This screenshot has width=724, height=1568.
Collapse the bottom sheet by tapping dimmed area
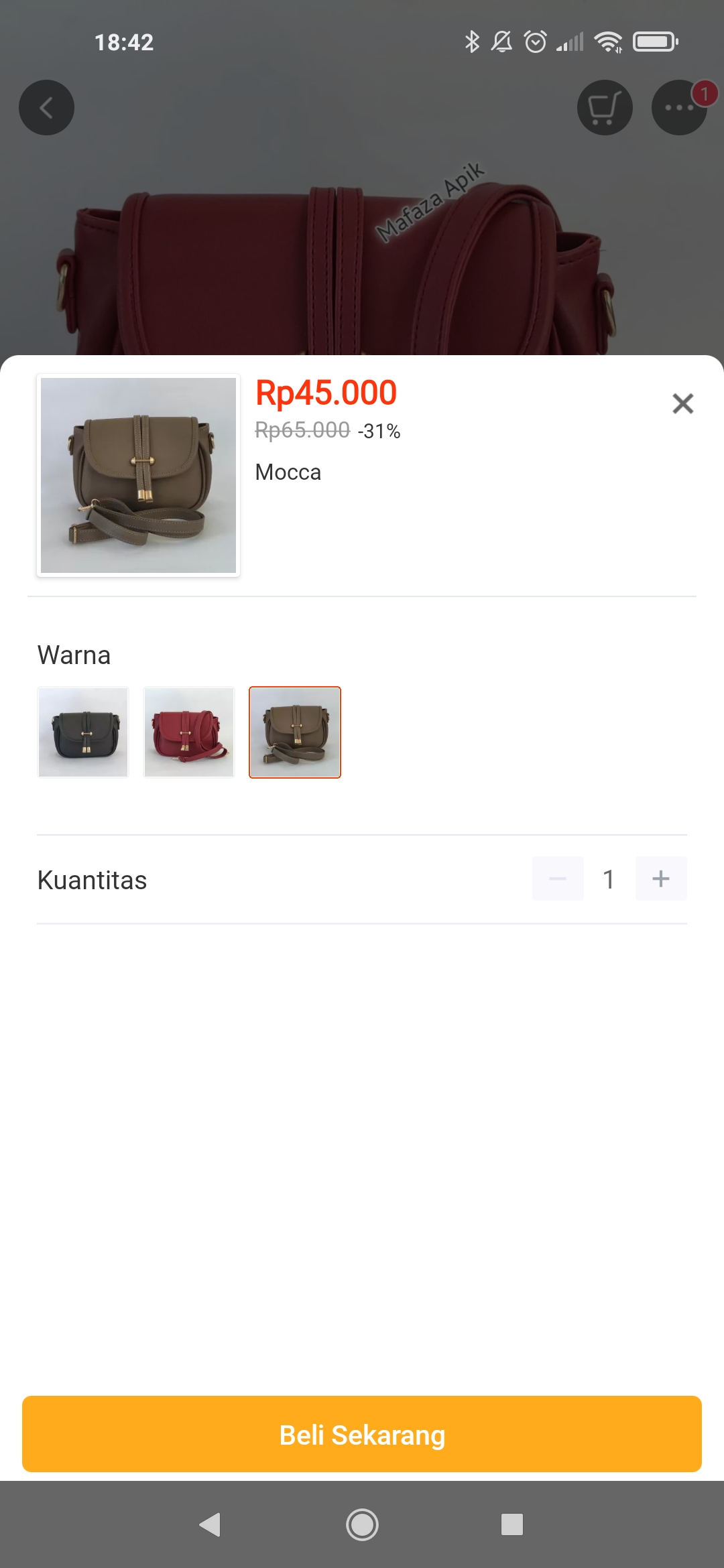coord(362,201)
